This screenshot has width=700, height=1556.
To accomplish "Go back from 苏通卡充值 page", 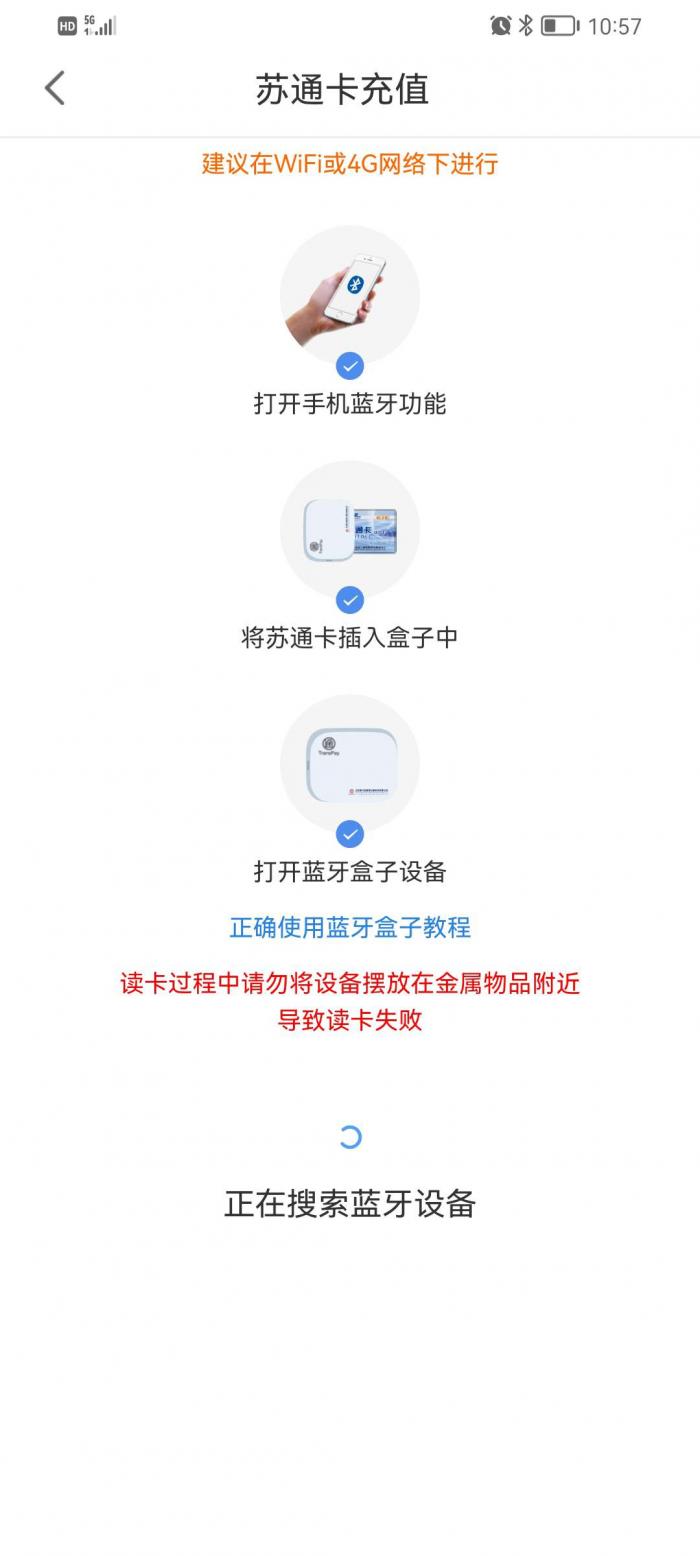I will [x=55, y=88].
